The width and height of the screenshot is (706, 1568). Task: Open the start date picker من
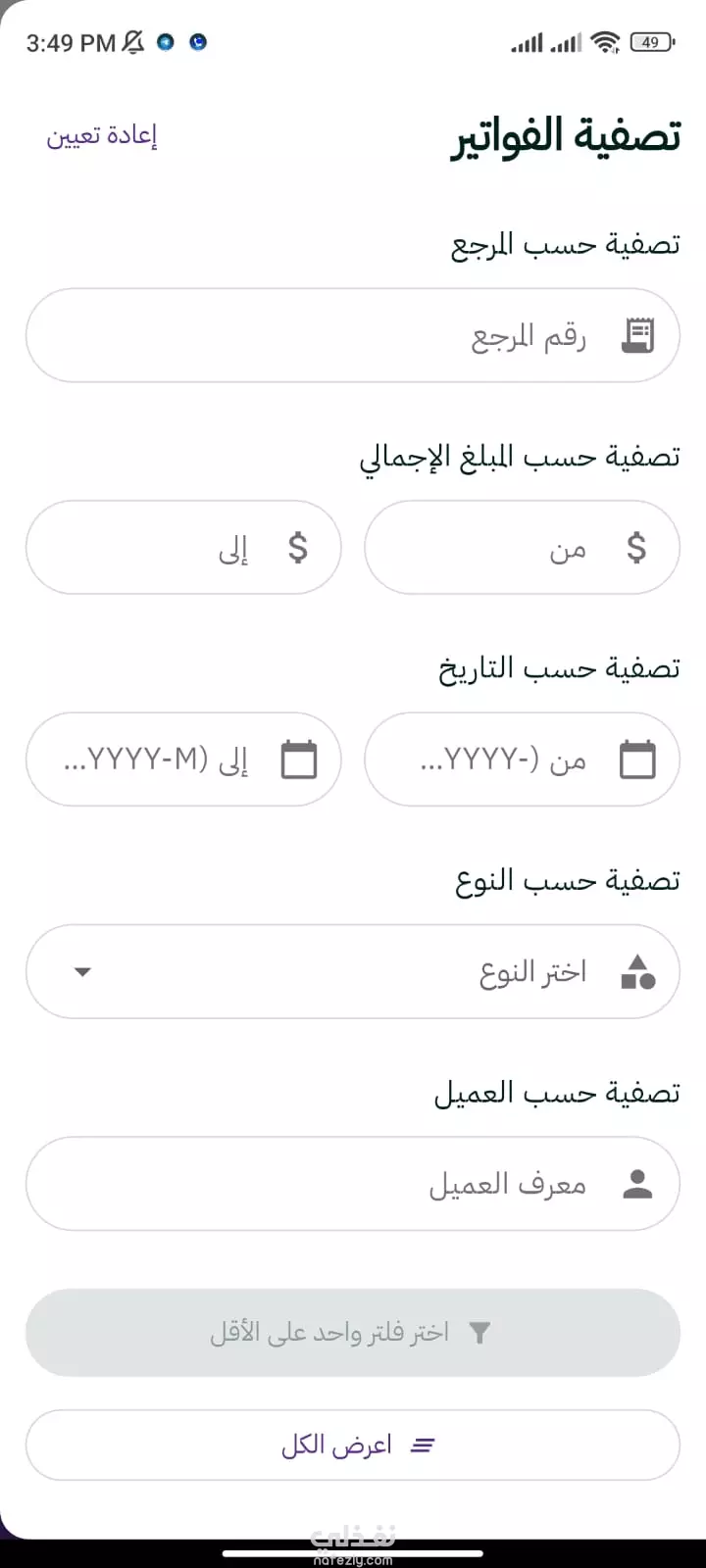pyautogui.click(x=522, y=759)
